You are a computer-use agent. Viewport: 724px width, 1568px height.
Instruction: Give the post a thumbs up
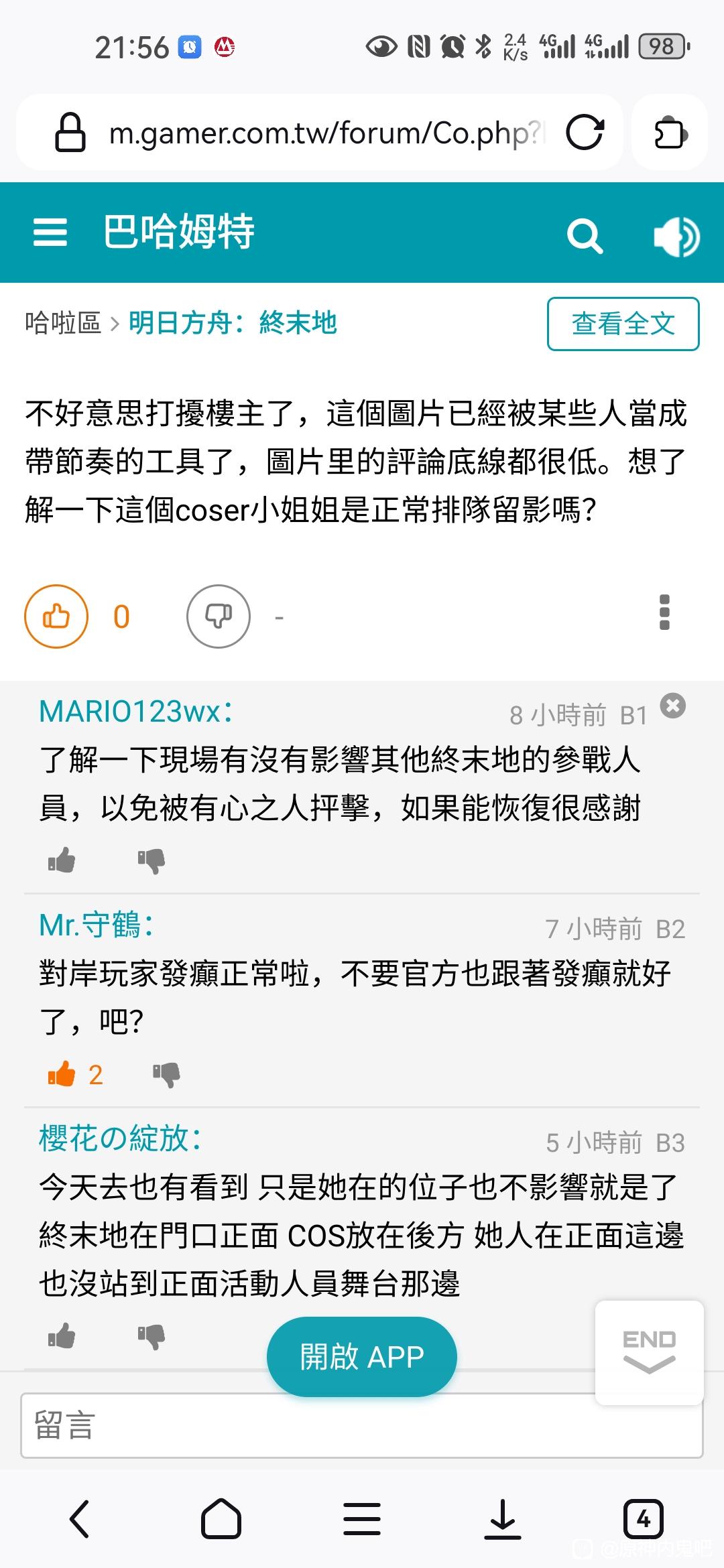coord(56,616)
